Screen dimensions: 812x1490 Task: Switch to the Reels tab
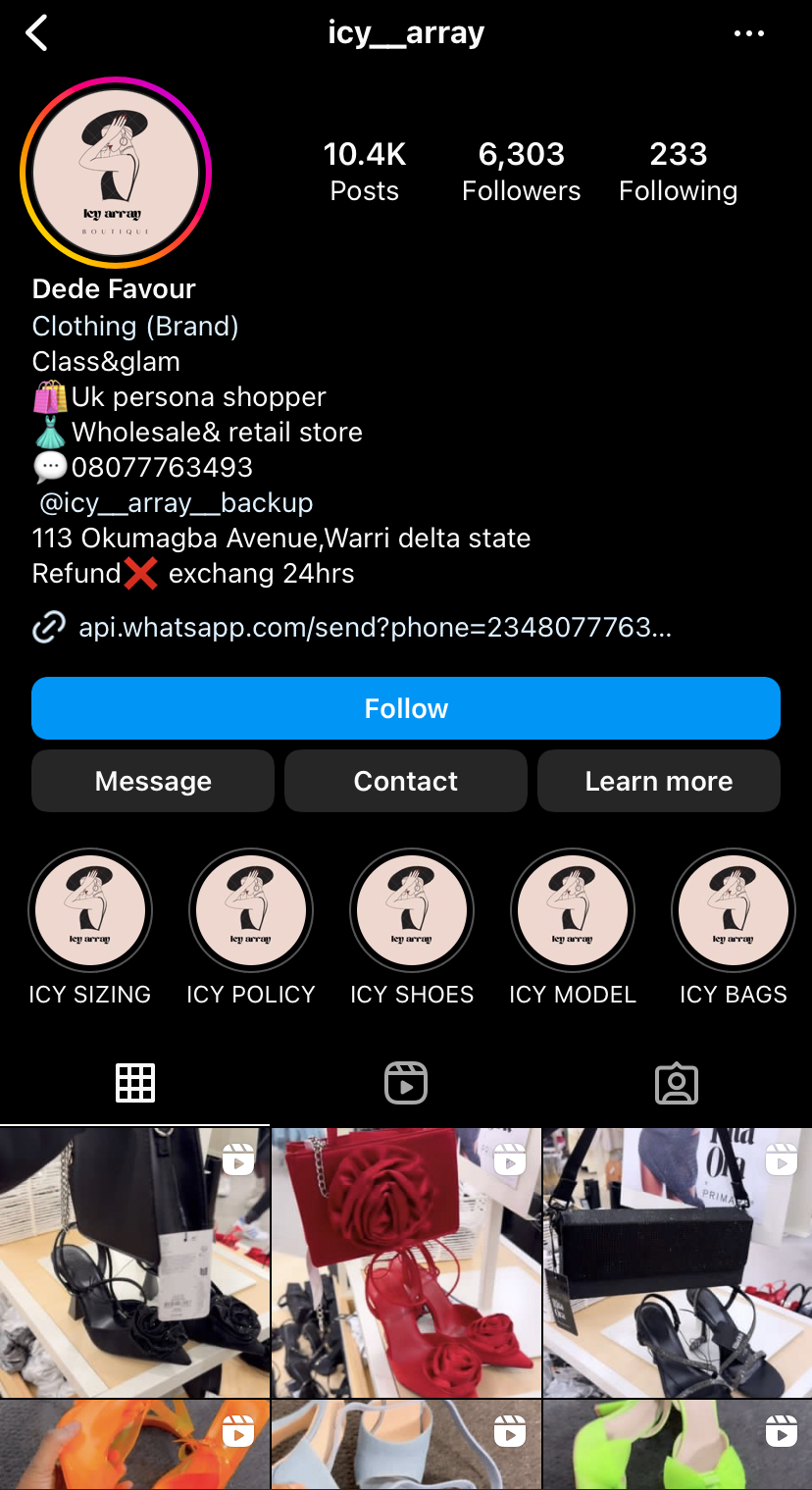click(406, 1083)
